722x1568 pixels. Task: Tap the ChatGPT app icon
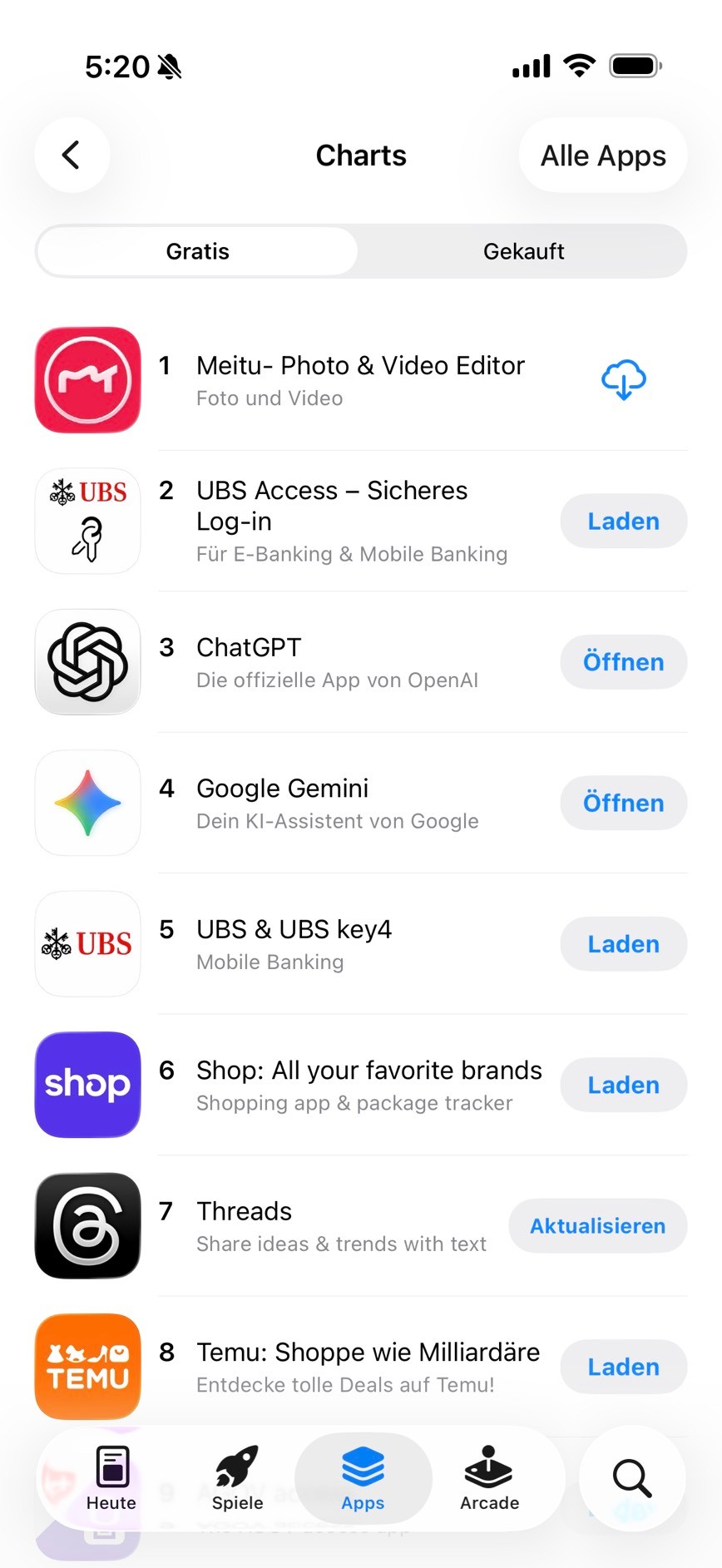(87, 662)
